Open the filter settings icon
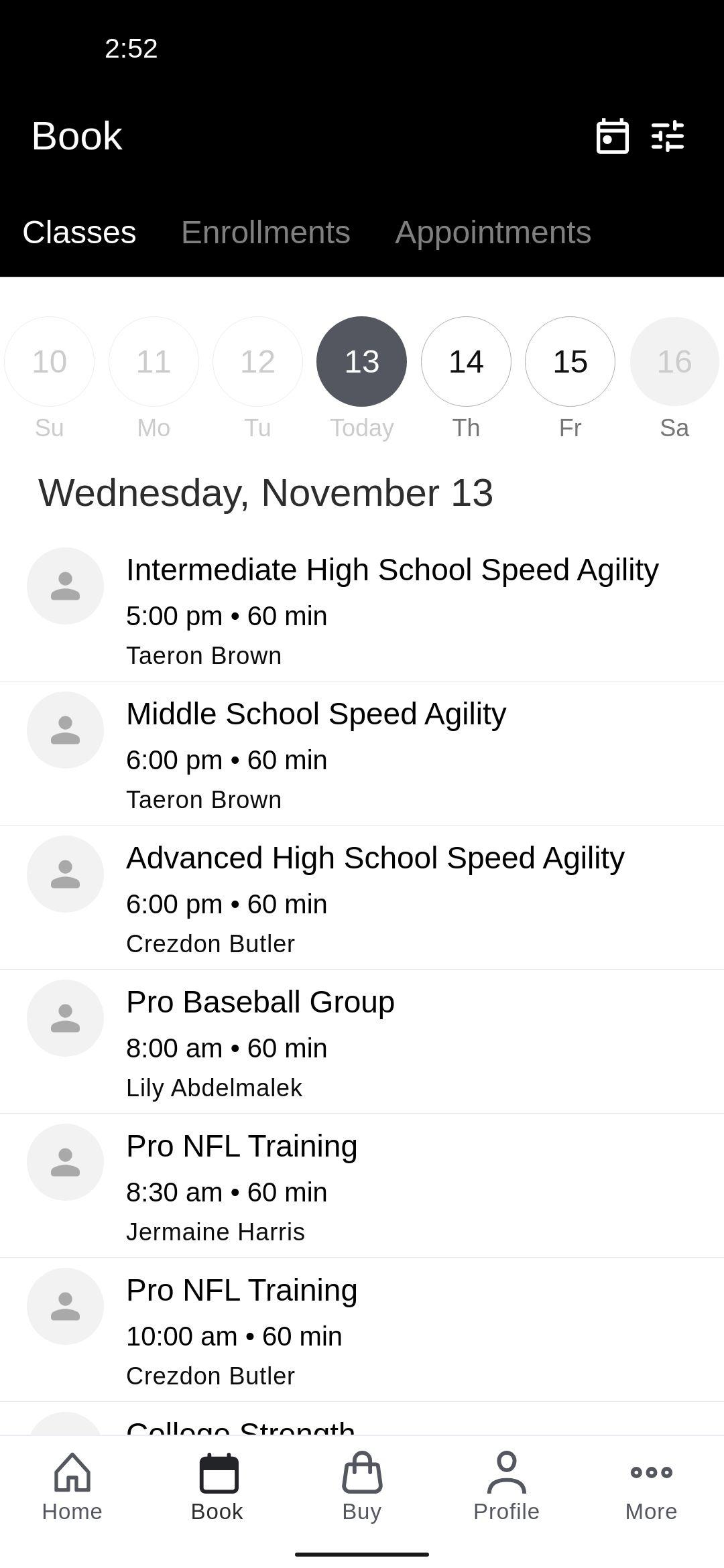This screenshot has height=1568, width=724. tap(668, 136)
